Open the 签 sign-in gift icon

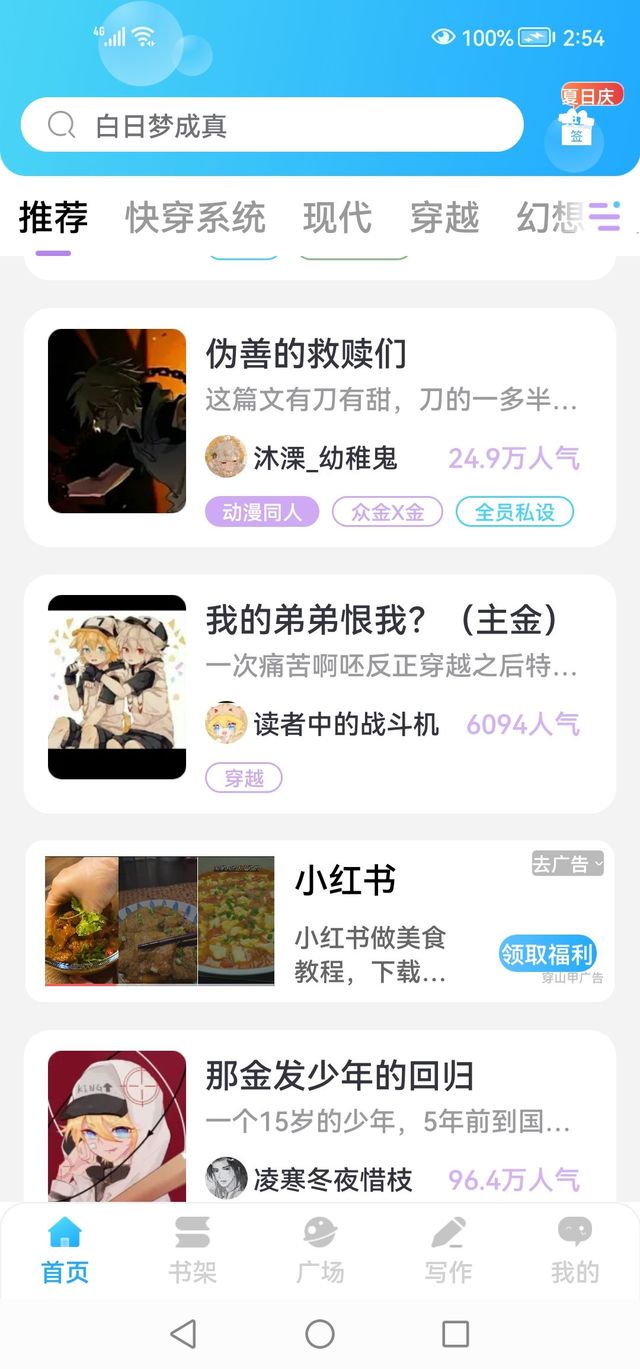(576, 131)
